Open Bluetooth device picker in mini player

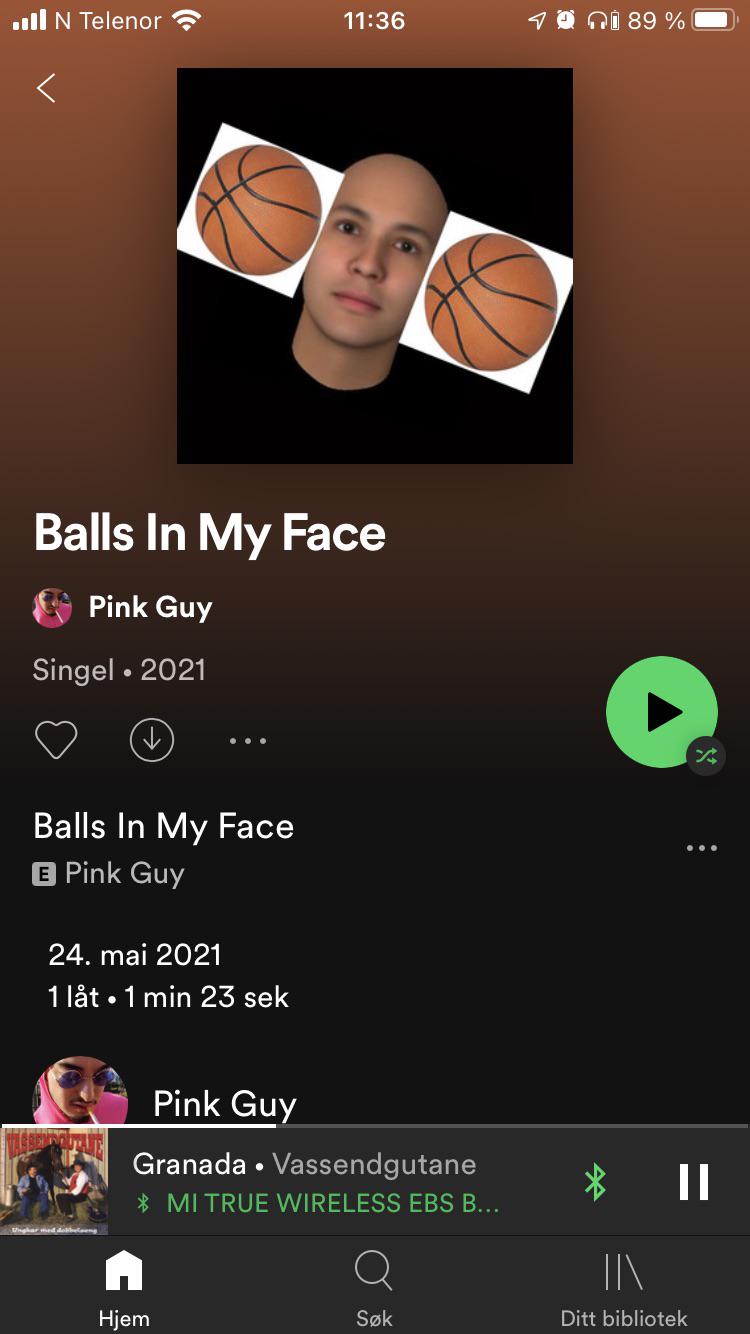point(595,1182)
